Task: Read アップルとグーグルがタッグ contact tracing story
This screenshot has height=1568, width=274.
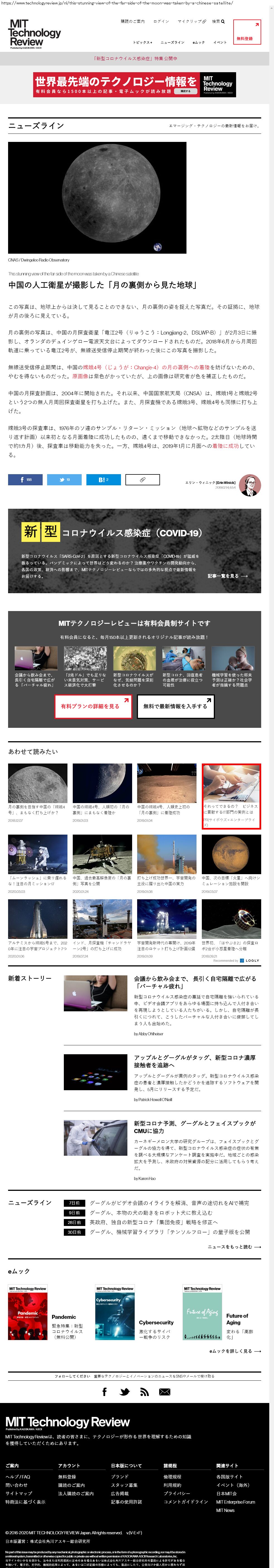Action: pos(194,1061)
